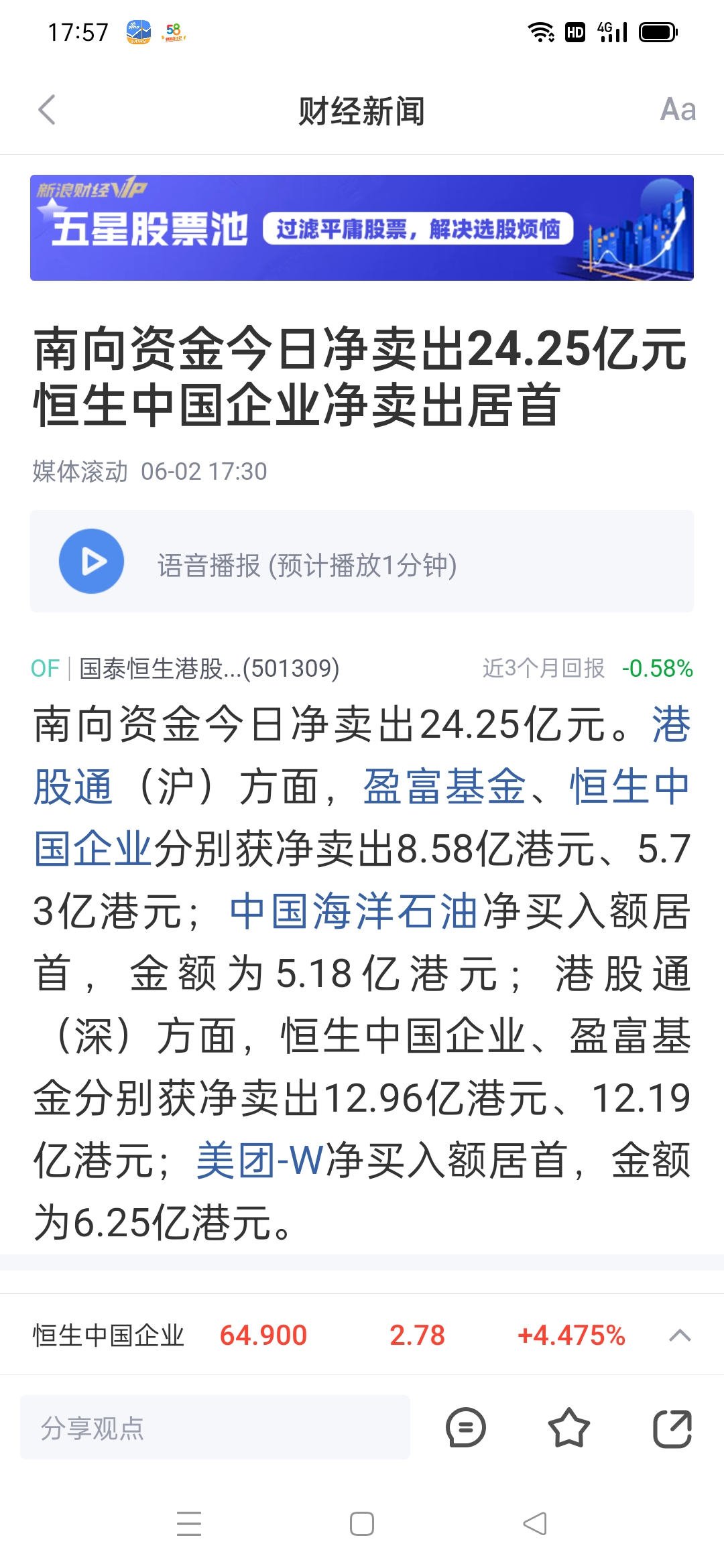Image resolution: width=724 pixels, height=1568 pixels.
Task: Open the comments bubble icon
Action: 465,1428
